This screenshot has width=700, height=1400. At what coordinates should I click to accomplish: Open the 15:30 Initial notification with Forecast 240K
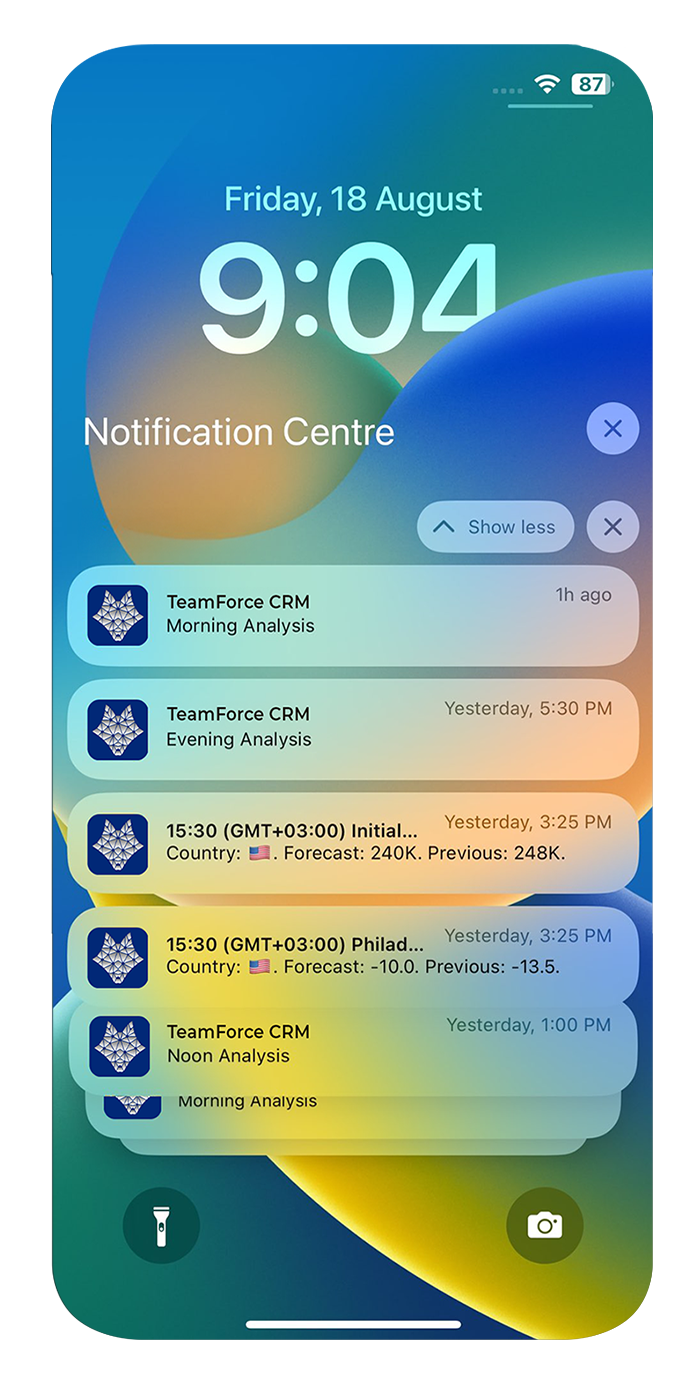tap(352, 842)
